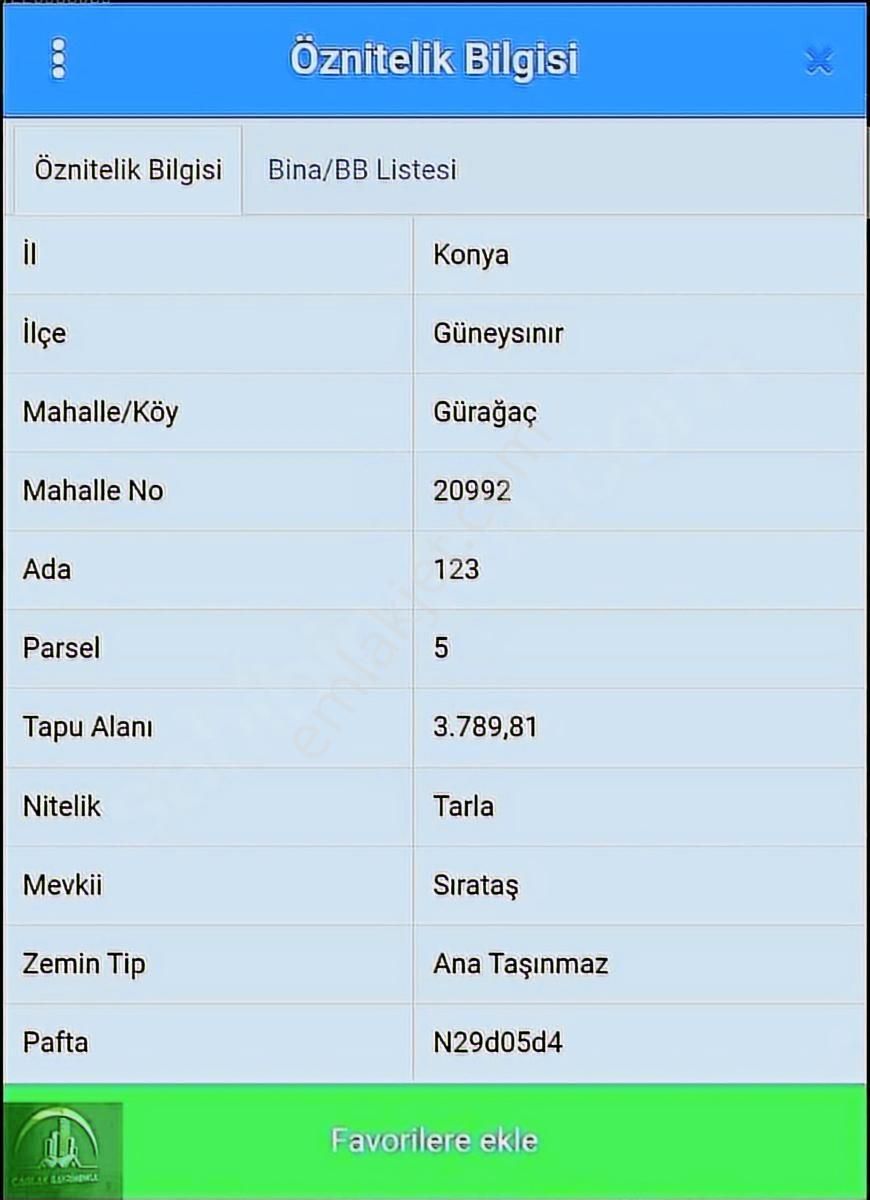This screenshot has width=870, height=1200.
Task: Add this parcel with Favorilere ekle
Action: click(434, 1140)
